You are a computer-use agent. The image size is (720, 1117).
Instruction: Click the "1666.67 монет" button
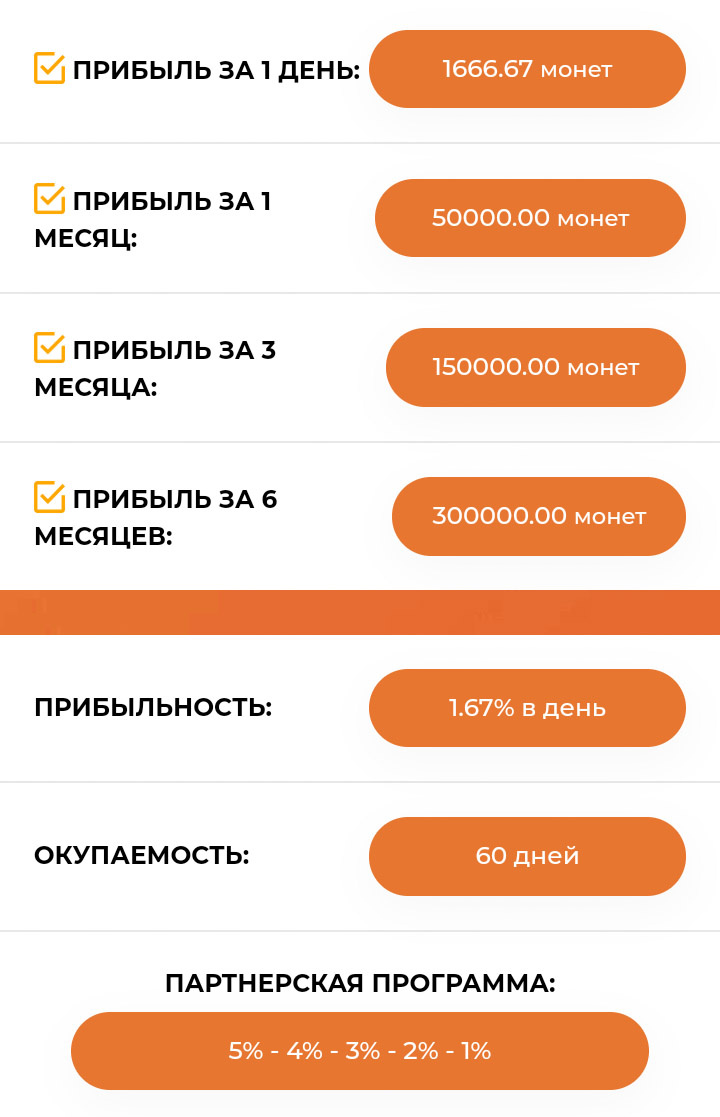[x=527, y=69]
